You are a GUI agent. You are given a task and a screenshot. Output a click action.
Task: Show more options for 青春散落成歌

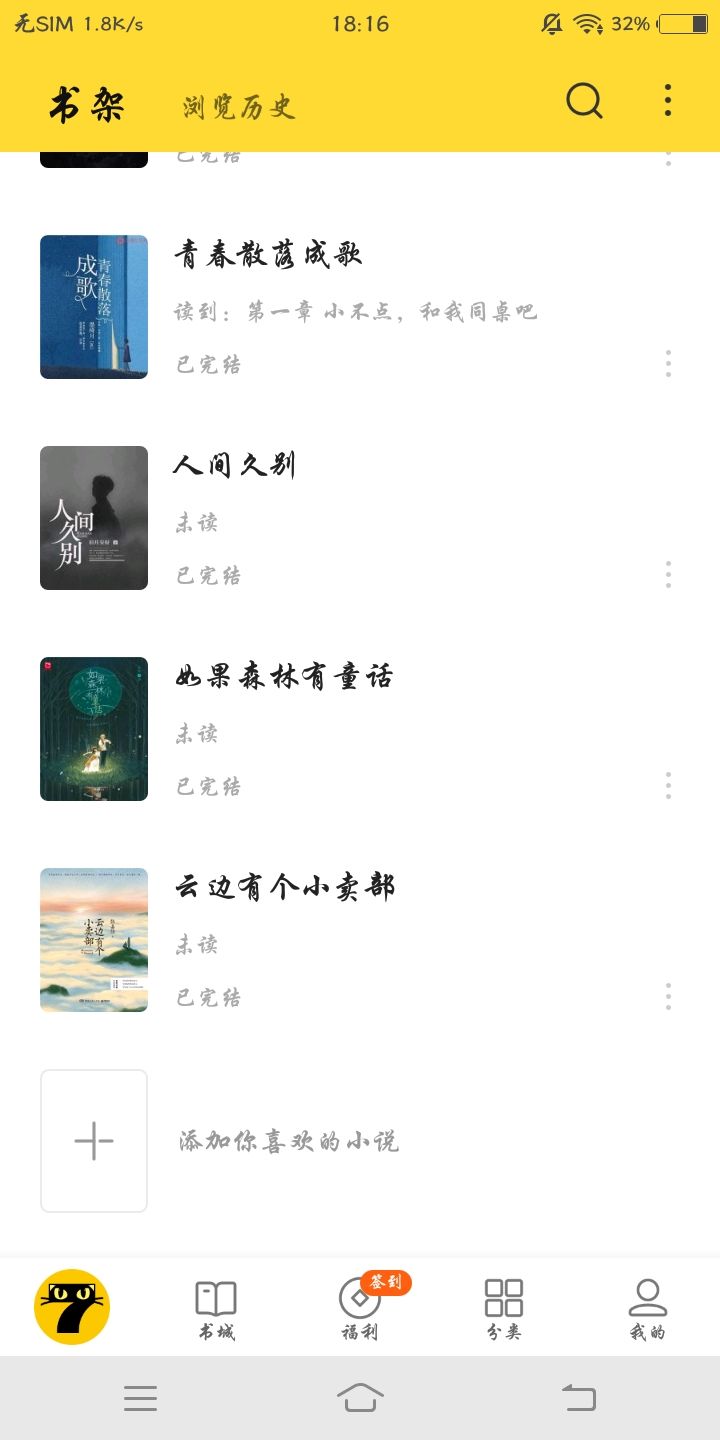[x=668, y=364]
